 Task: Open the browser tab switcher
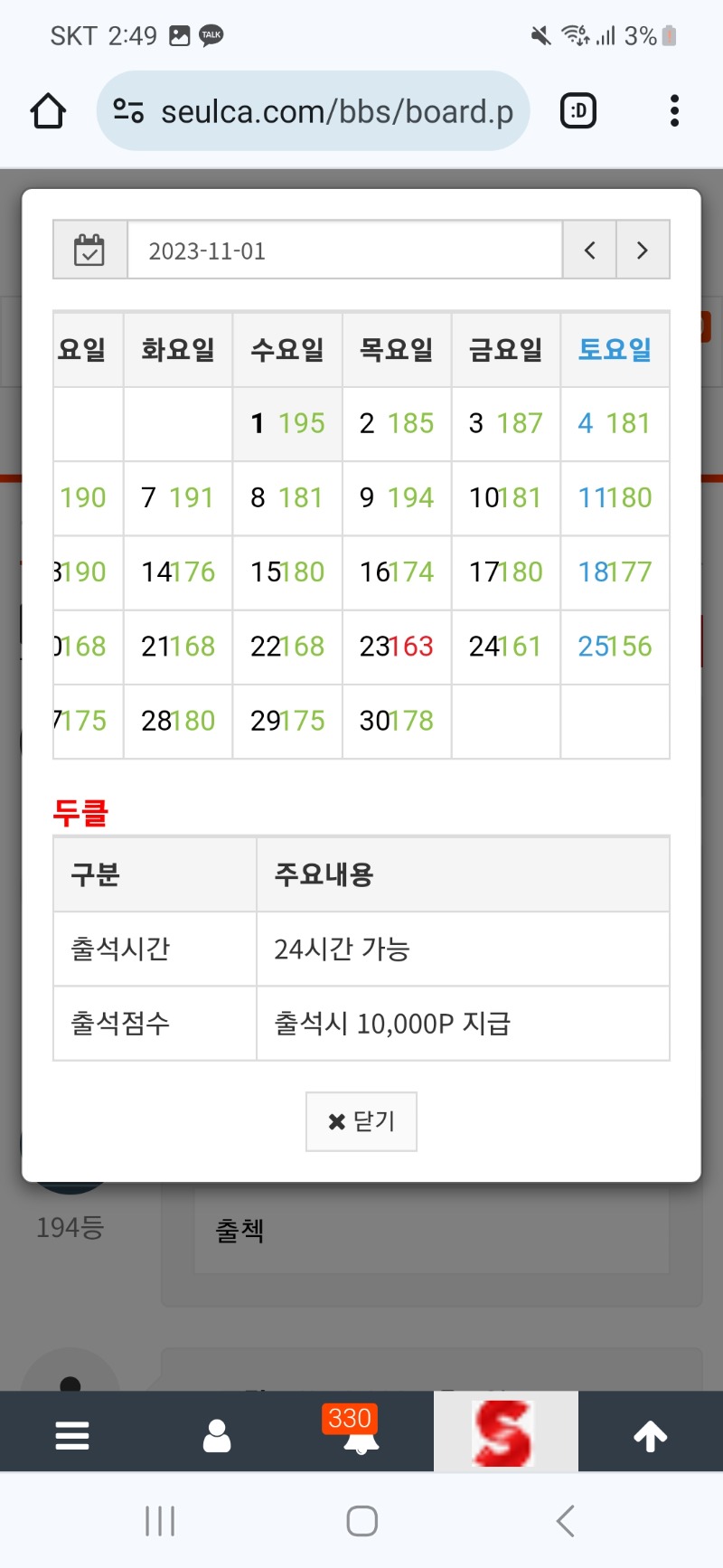(578, 111)
